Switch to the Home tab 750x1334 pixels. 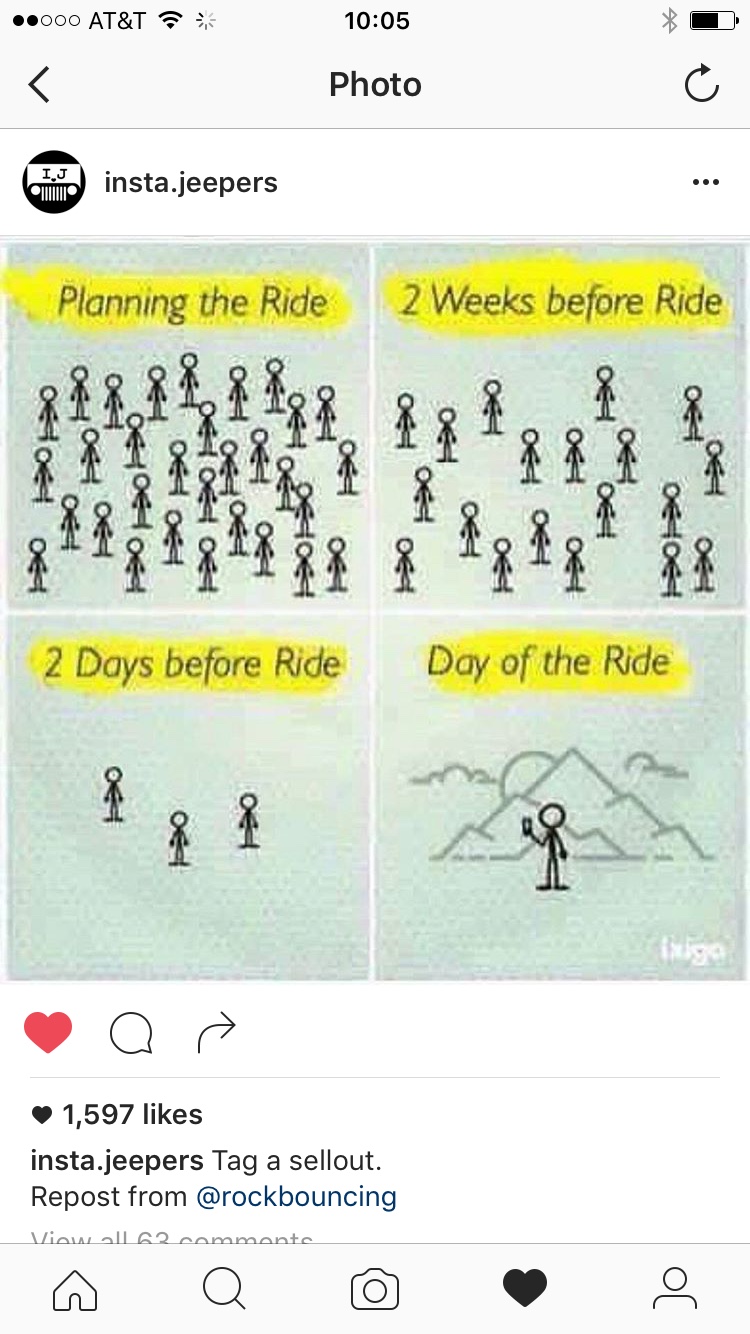[x=75, y=1289]
